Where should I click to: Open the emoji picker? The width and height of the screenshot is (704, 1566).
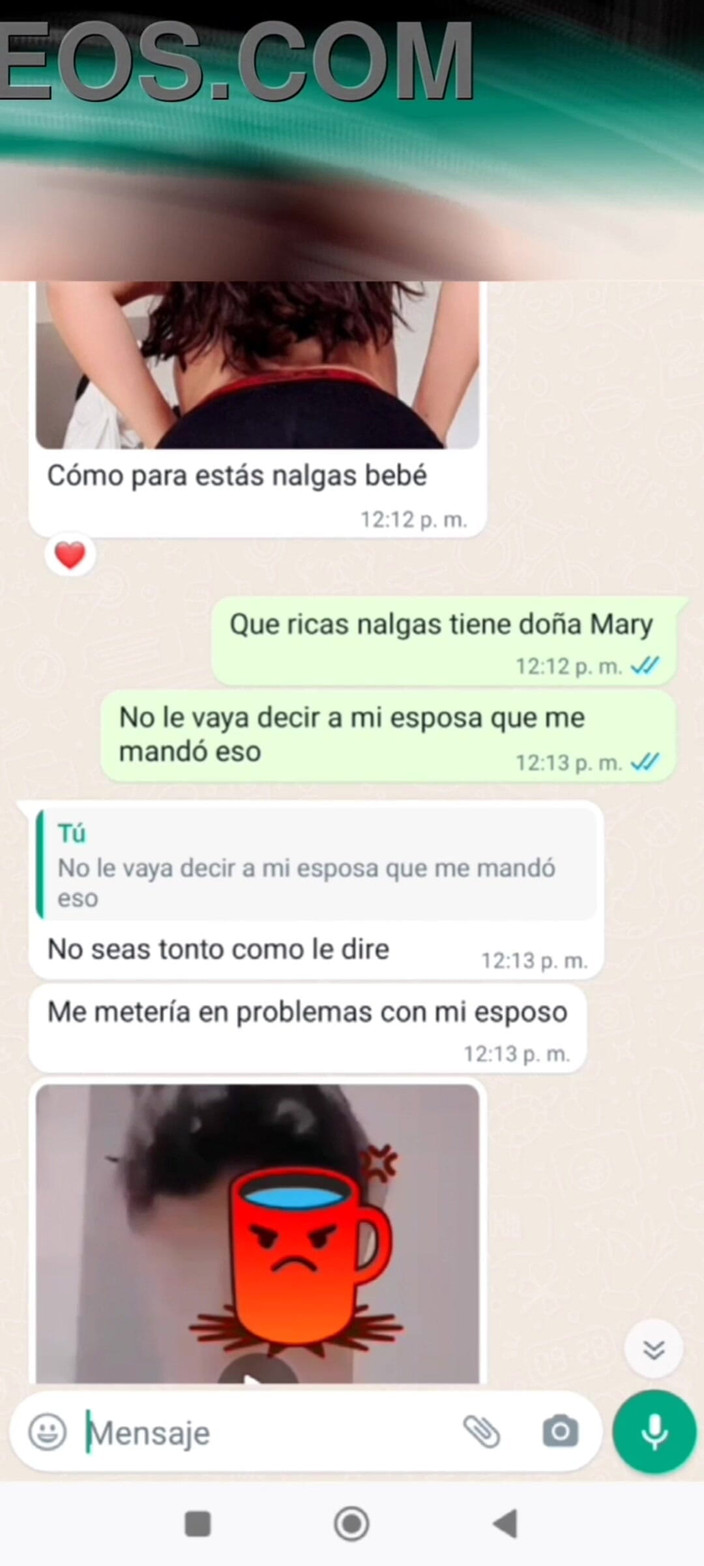tap(47, 1432)
